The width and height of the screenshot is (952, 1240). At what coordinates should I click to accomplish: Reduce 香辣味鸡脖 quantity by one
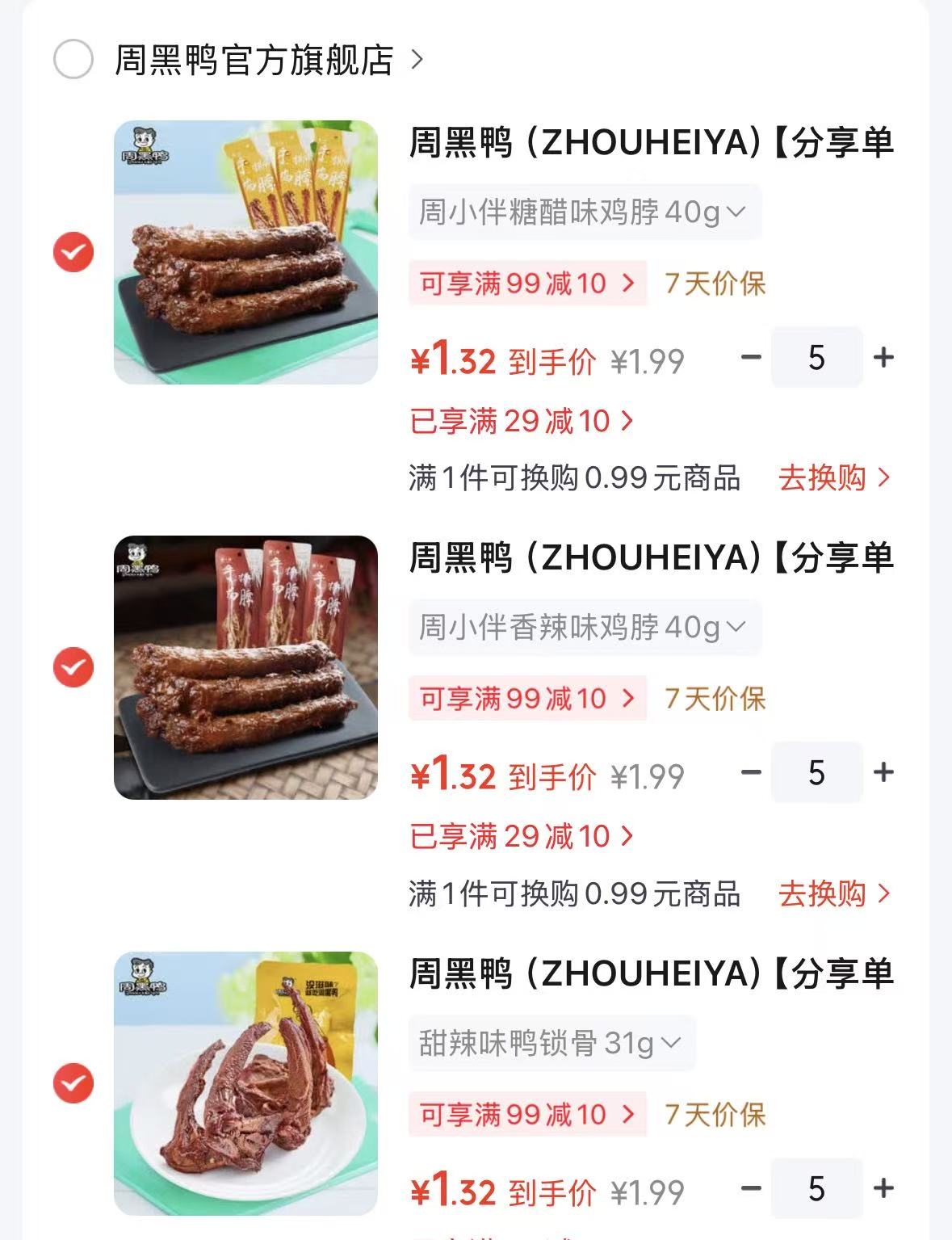[x=751, y=772]
